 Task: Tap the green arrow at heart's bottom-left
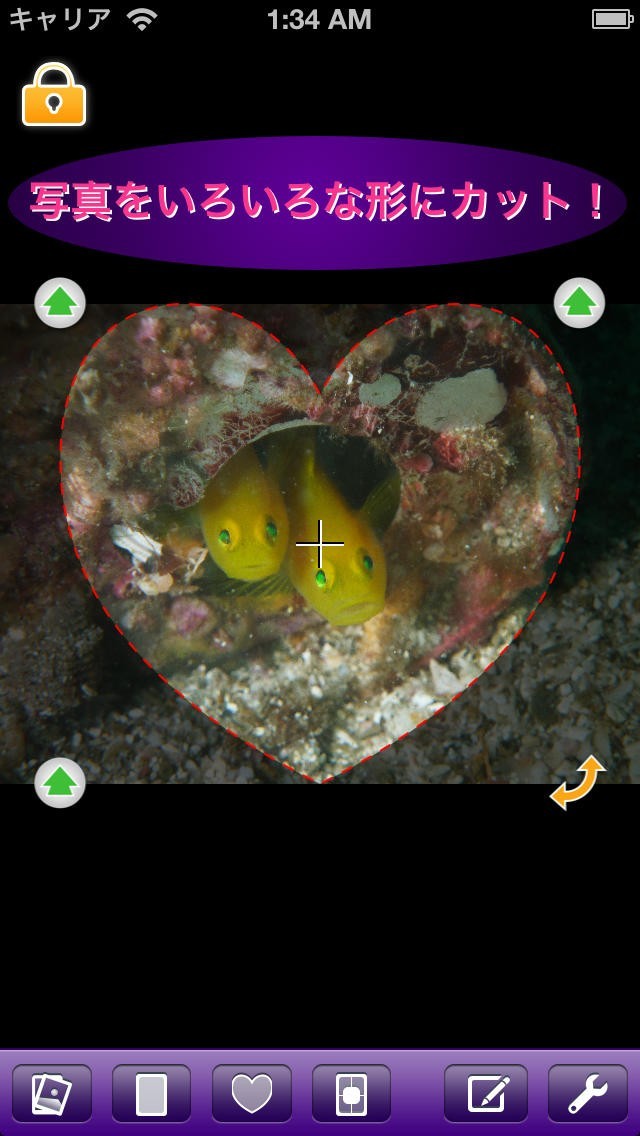60,782
